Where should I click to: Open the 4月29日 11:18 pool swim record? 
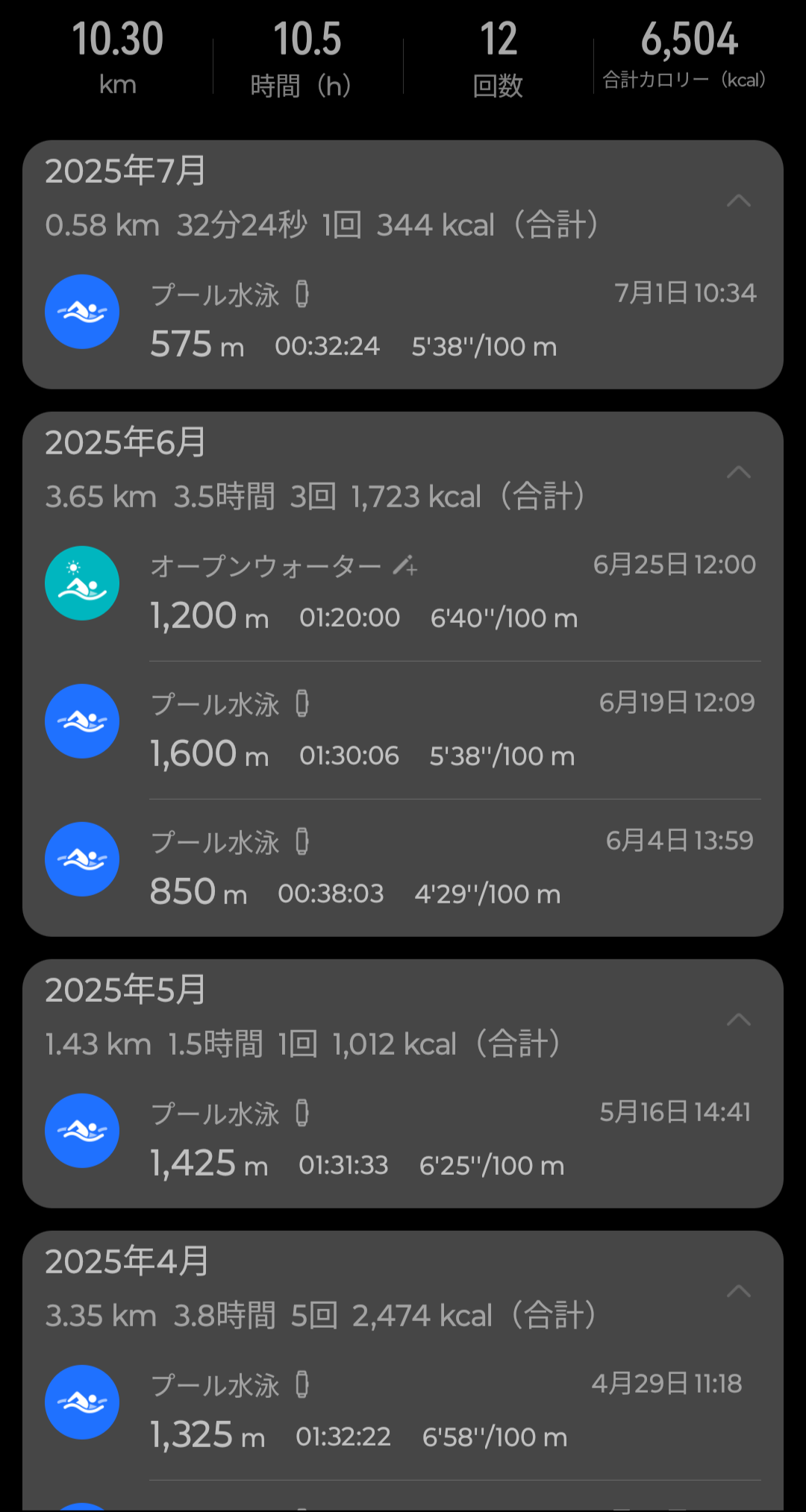pyautogui.click(x=403, y=1410)
